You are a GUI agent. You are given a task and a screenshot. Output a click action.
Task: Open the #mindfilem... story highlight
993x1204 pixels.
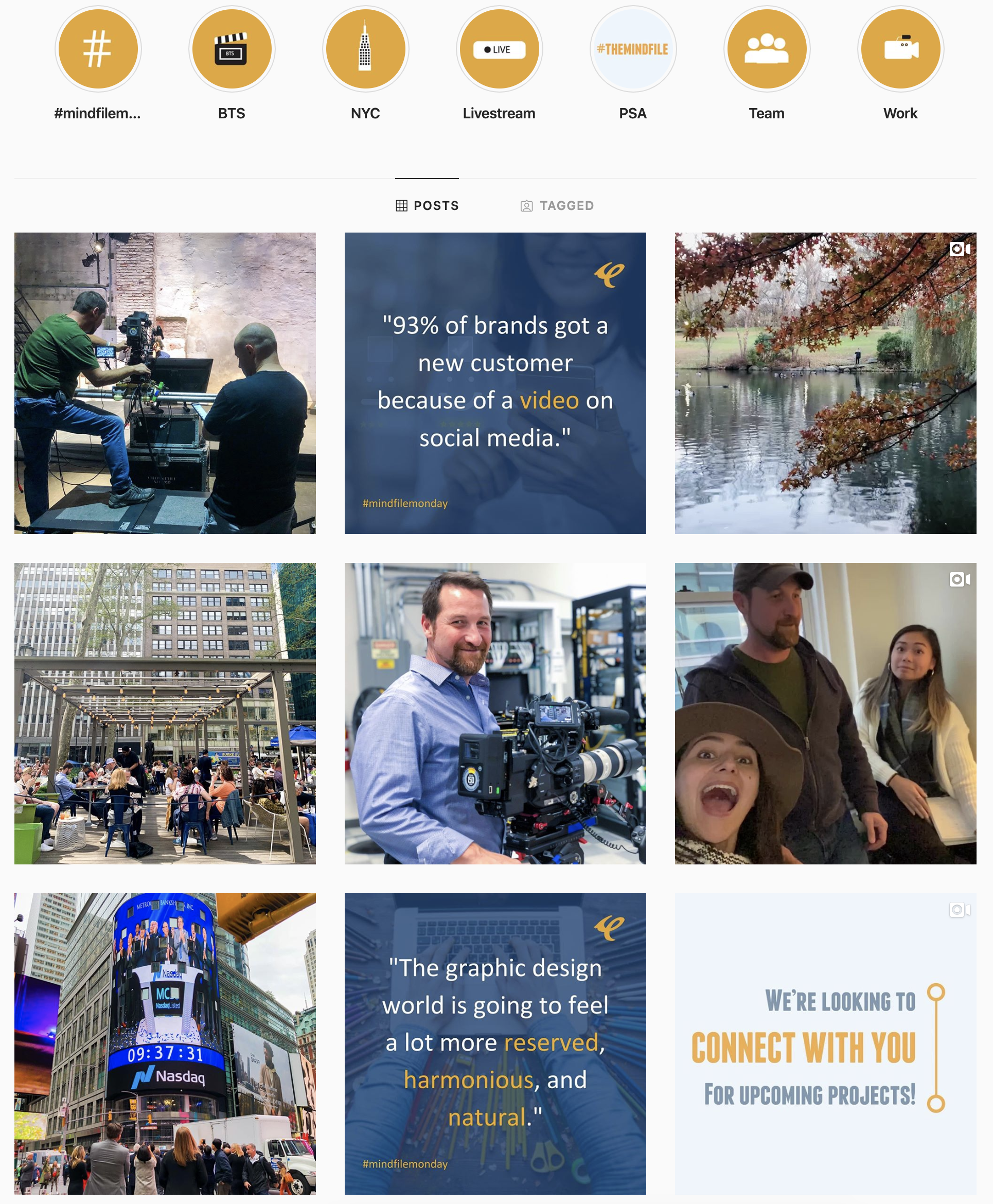(x=98, y=49)
